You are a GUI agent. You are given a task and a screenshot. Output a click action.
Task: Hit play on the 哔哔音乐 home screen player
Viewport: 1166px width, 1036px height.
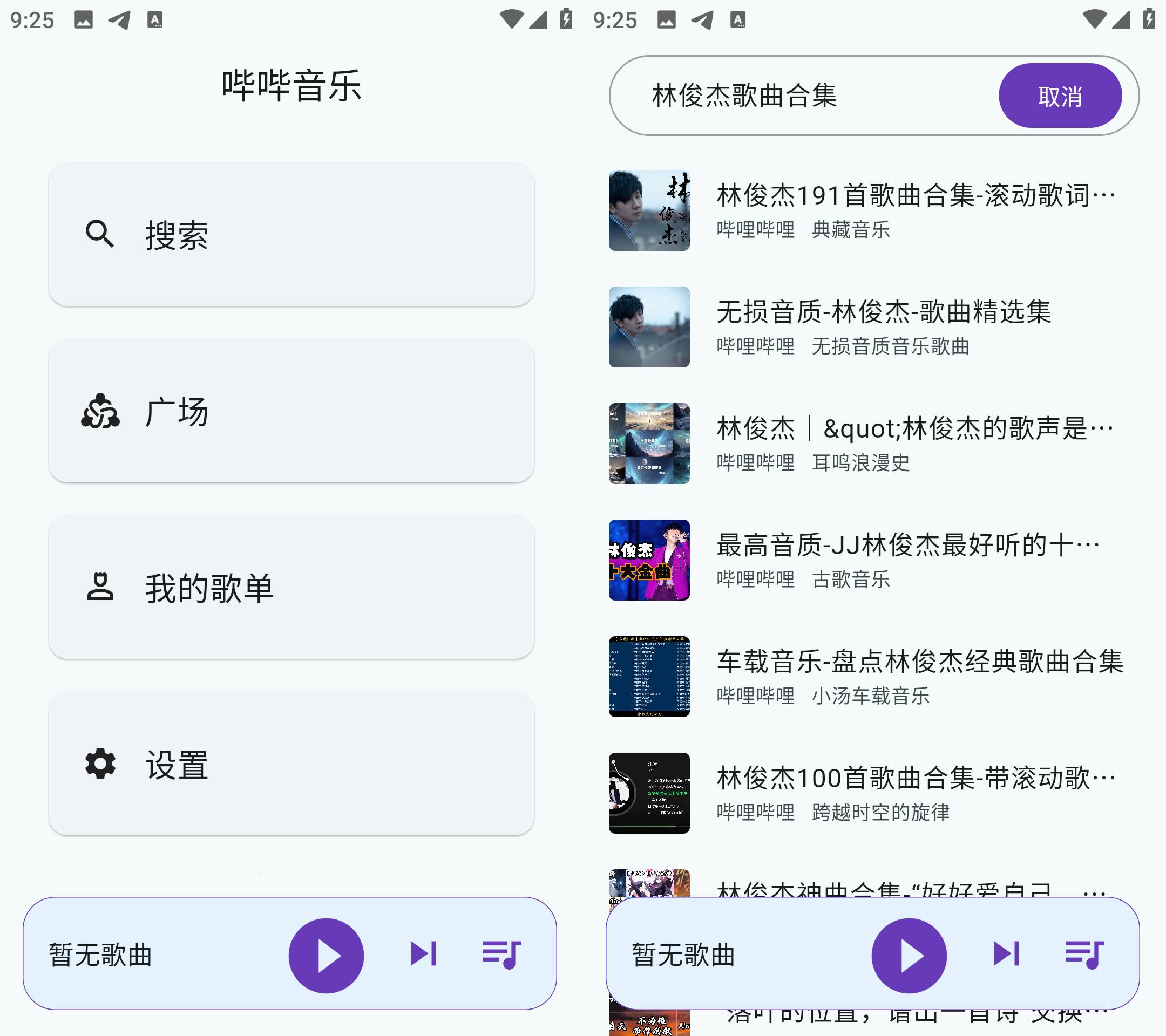(326, 955)
